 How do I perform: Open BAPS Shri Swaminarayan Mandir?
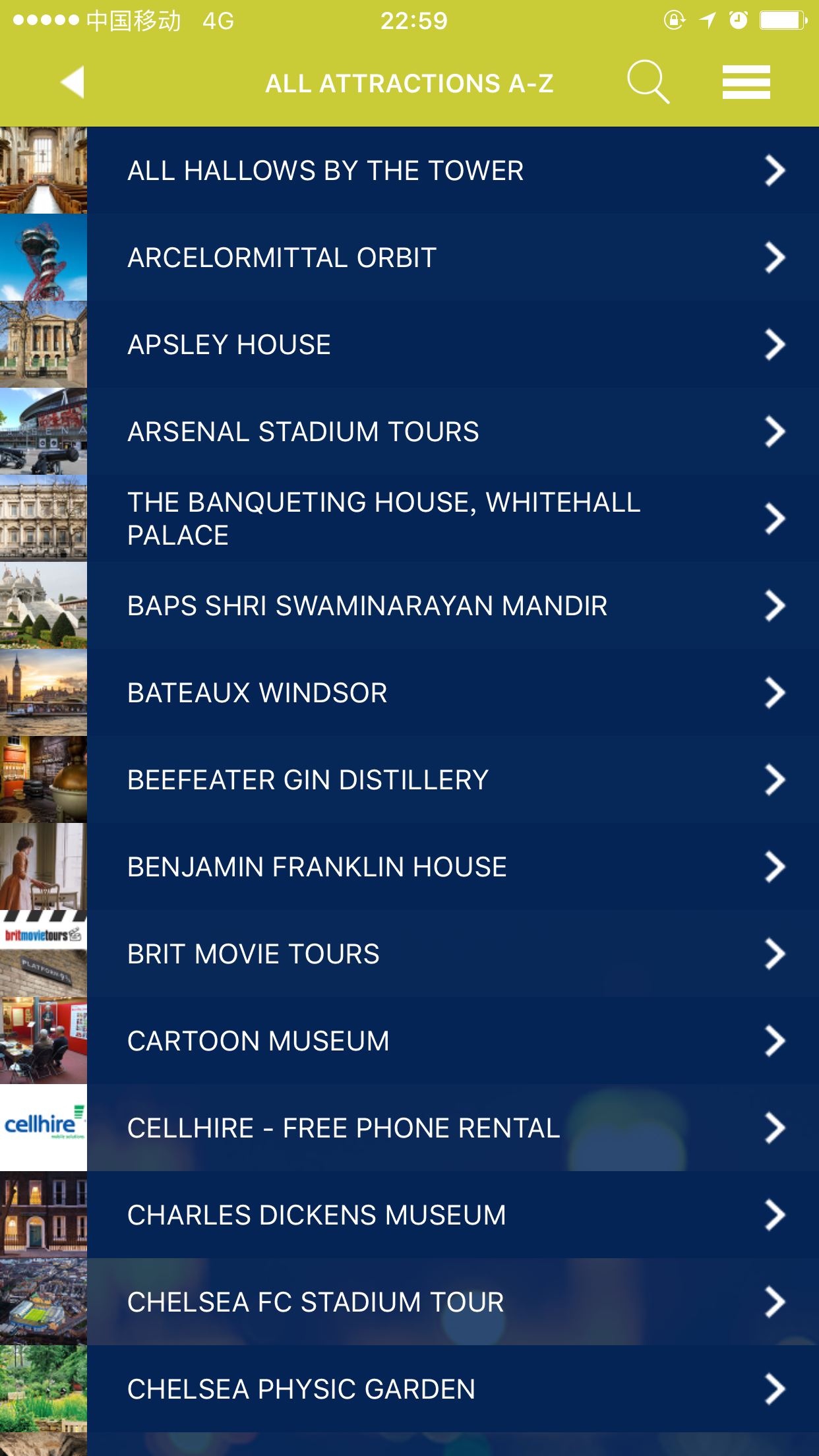pos(409,606)
